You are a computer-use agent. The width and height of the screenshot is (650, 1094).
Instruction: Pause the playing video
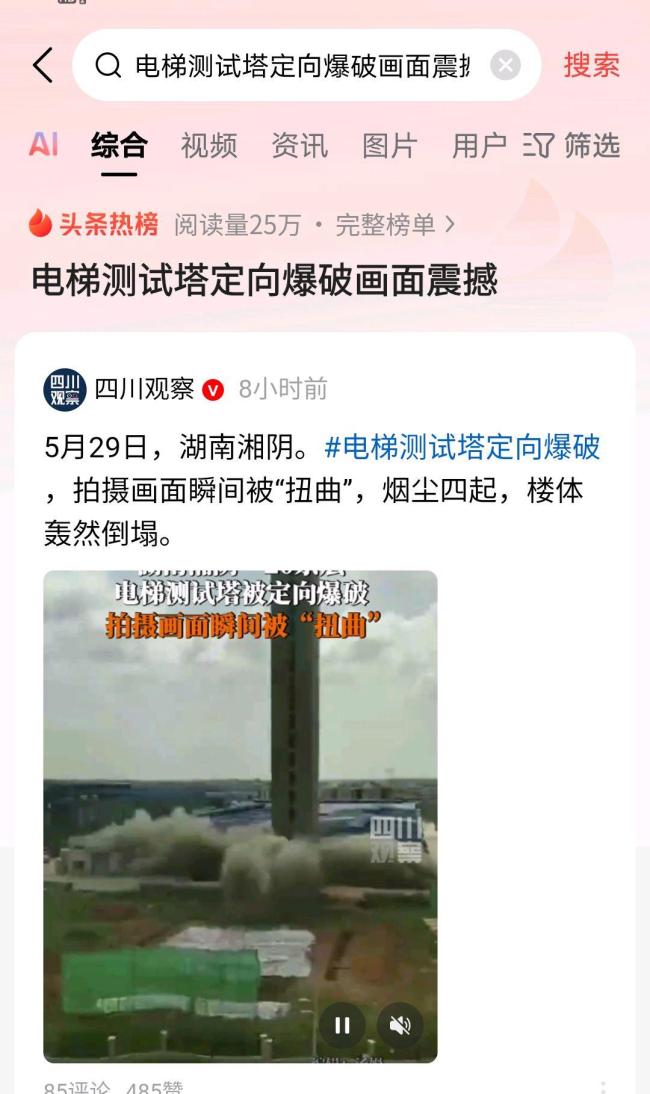[342, 1025]
